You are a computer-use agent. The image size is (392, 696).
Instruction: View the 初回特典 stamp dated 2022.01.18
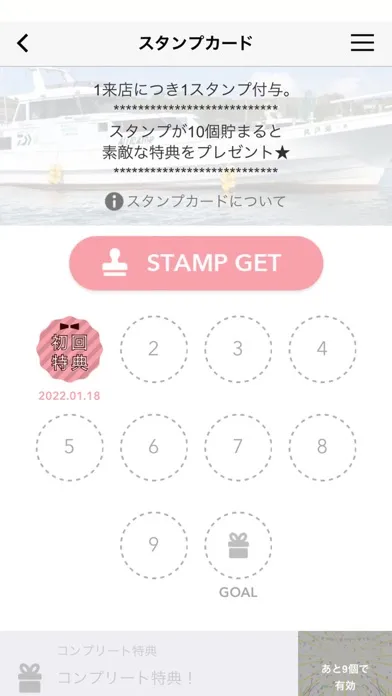click(70, 349)
